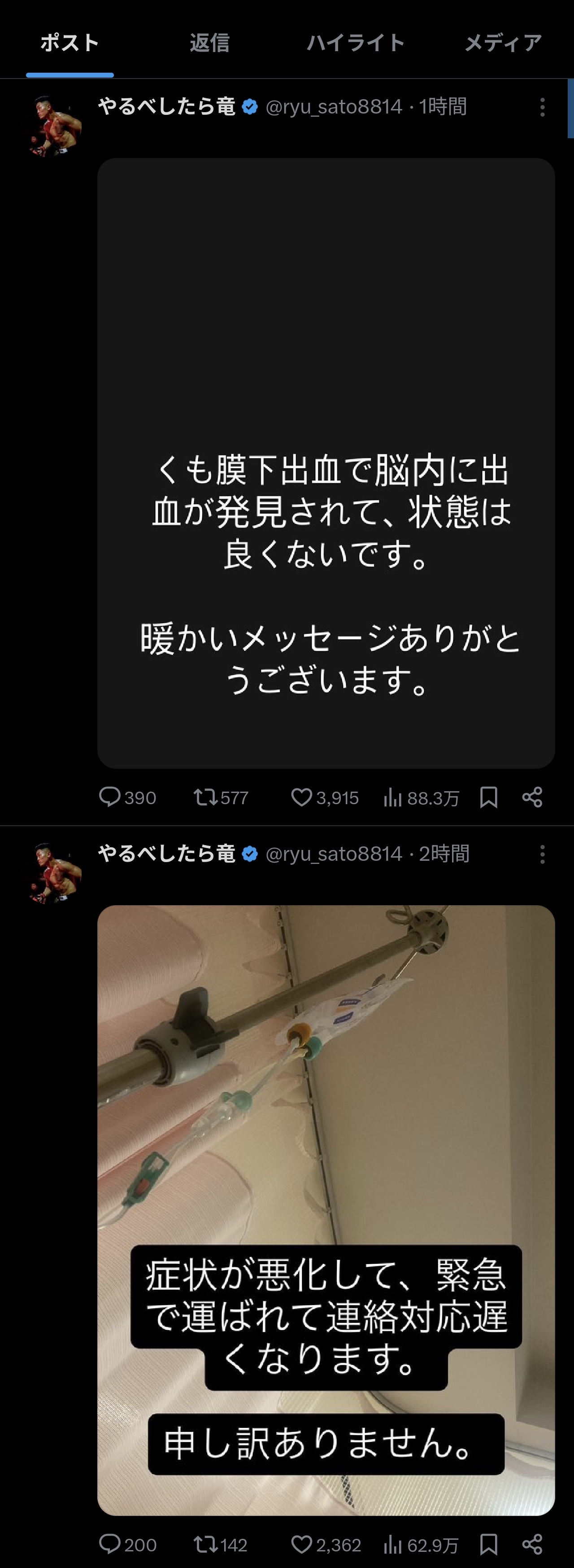Repost the post with 577 reposts
Screen dimensions: 574x1568
point(205,797)
